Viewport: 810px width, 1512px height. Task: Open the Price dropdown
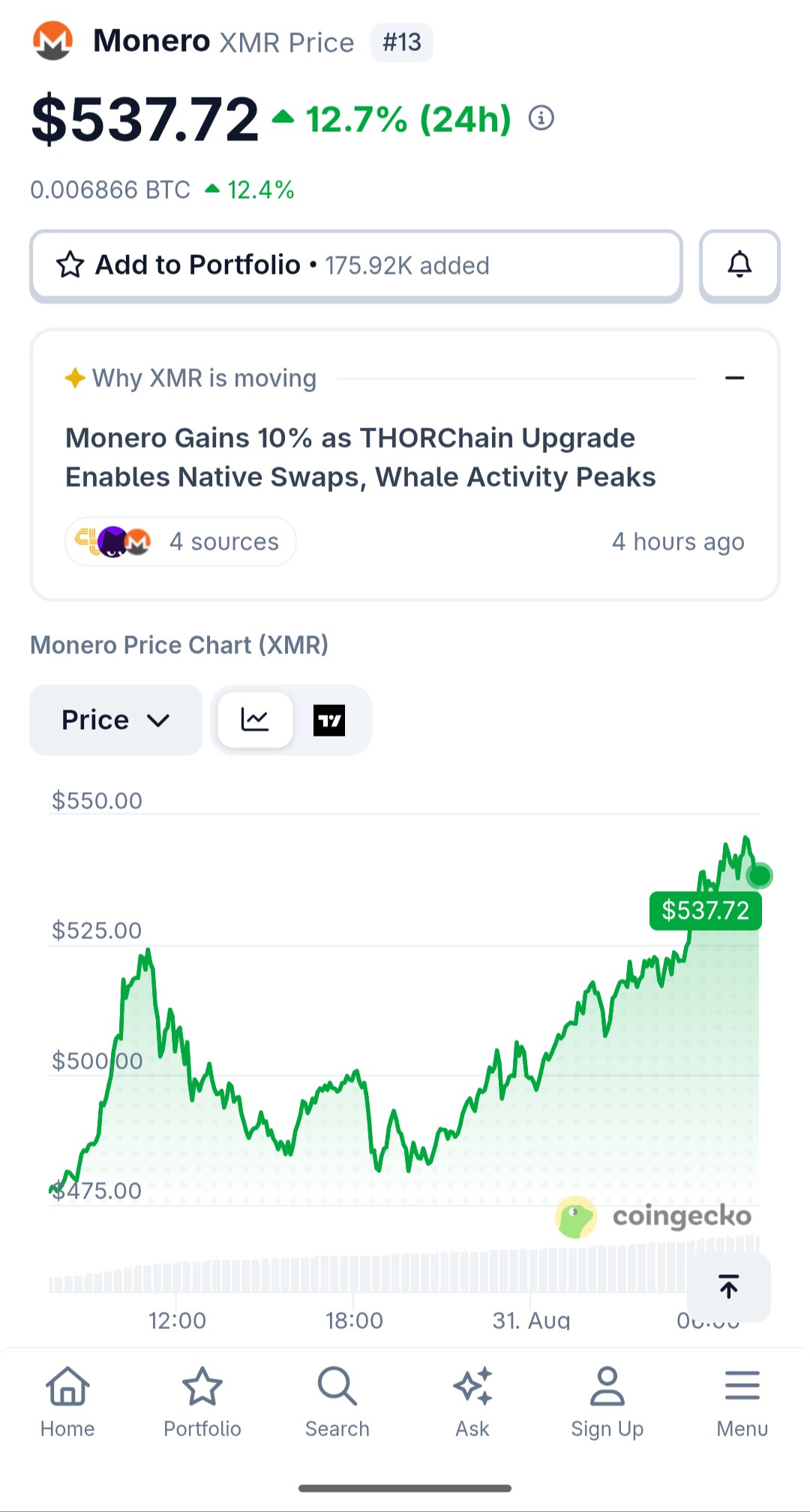115,720
